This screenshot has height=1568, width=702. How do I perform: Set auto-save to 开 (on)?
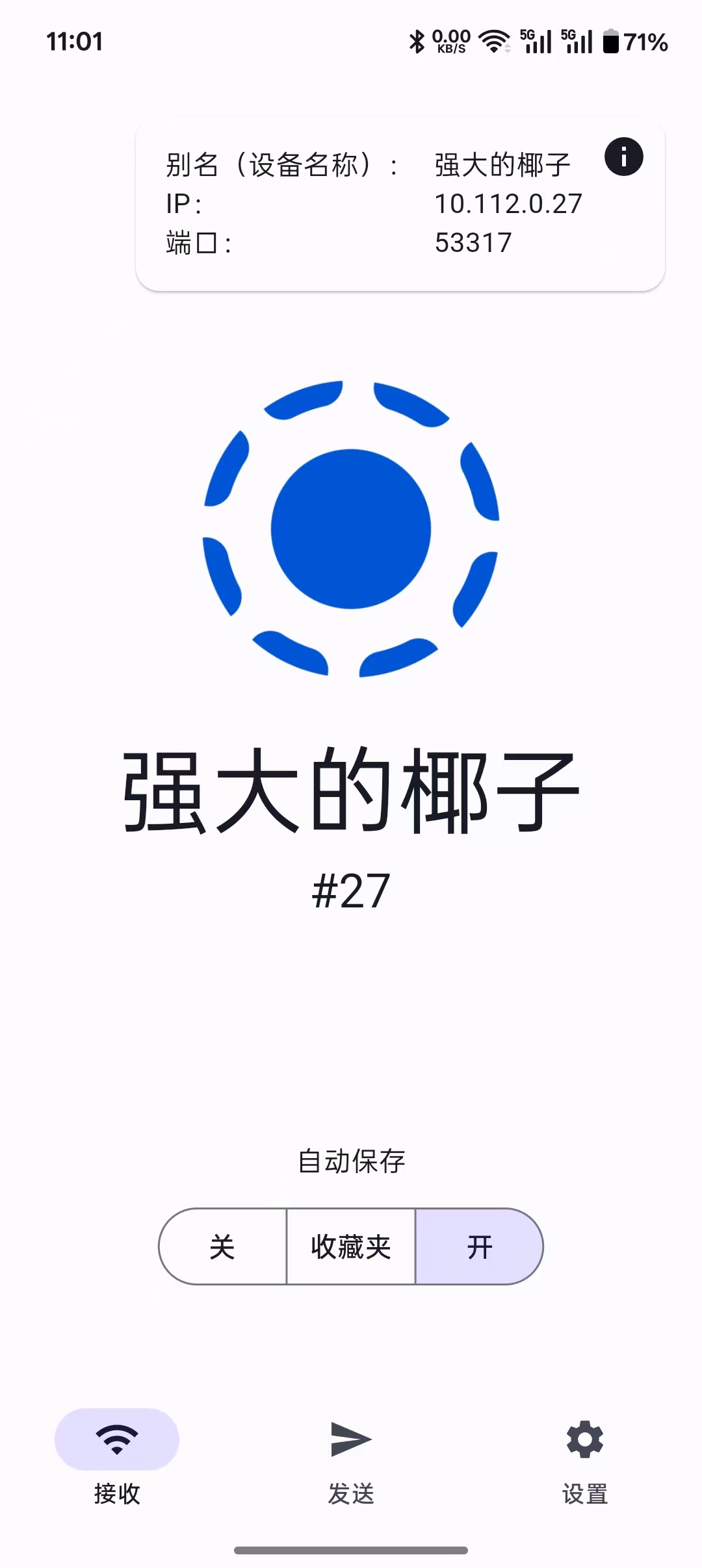[x=479, y=1246]
